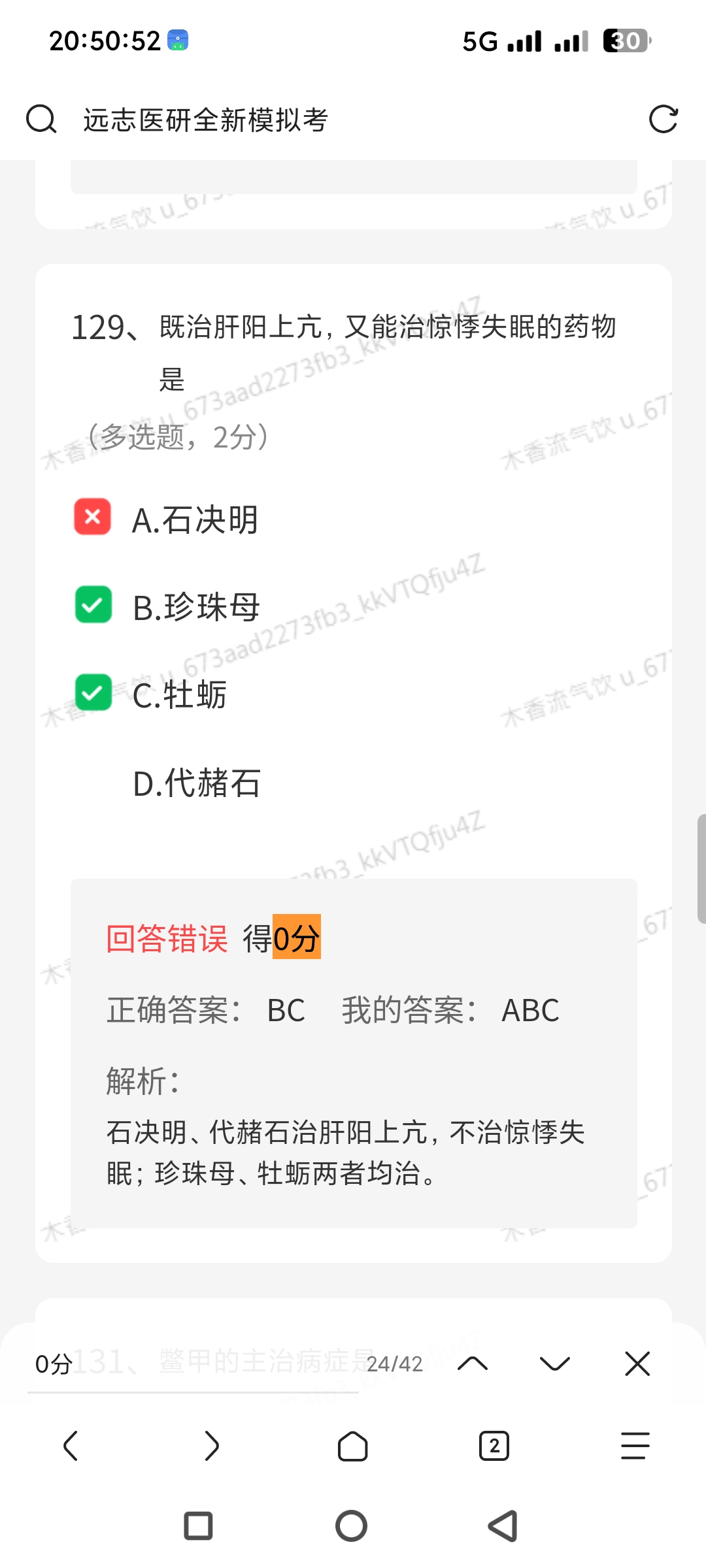Open the system recent apps
The image size is (706, 1568).
[198, 1526]
